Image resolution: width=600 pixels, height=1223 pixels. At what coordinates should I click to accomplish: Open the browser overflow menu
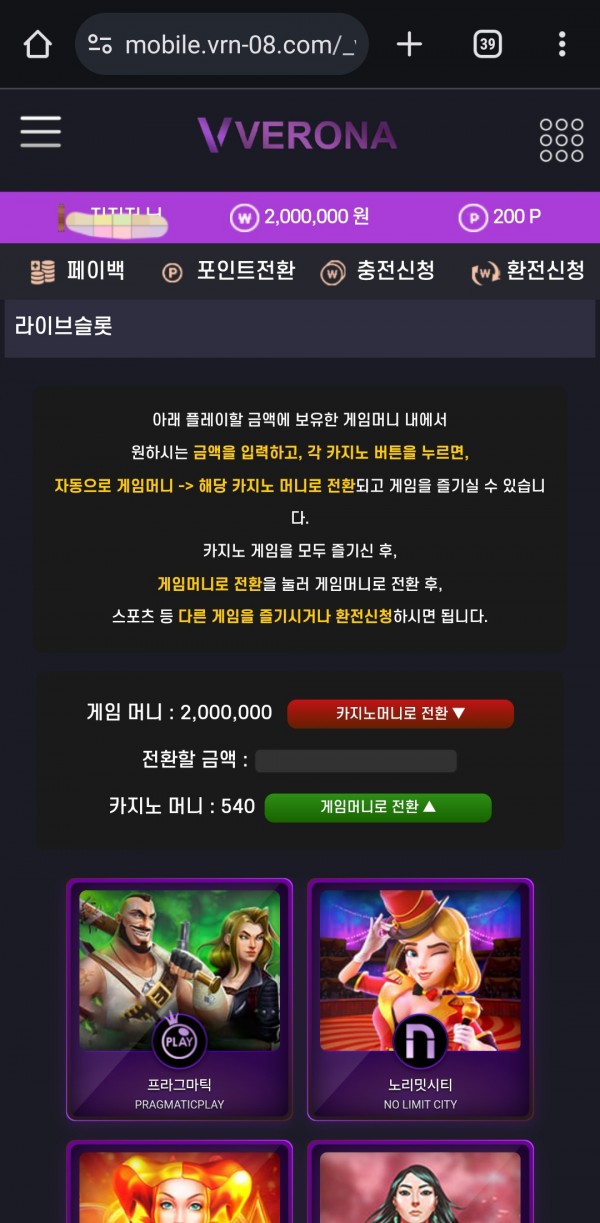click(x=562, y=44)
